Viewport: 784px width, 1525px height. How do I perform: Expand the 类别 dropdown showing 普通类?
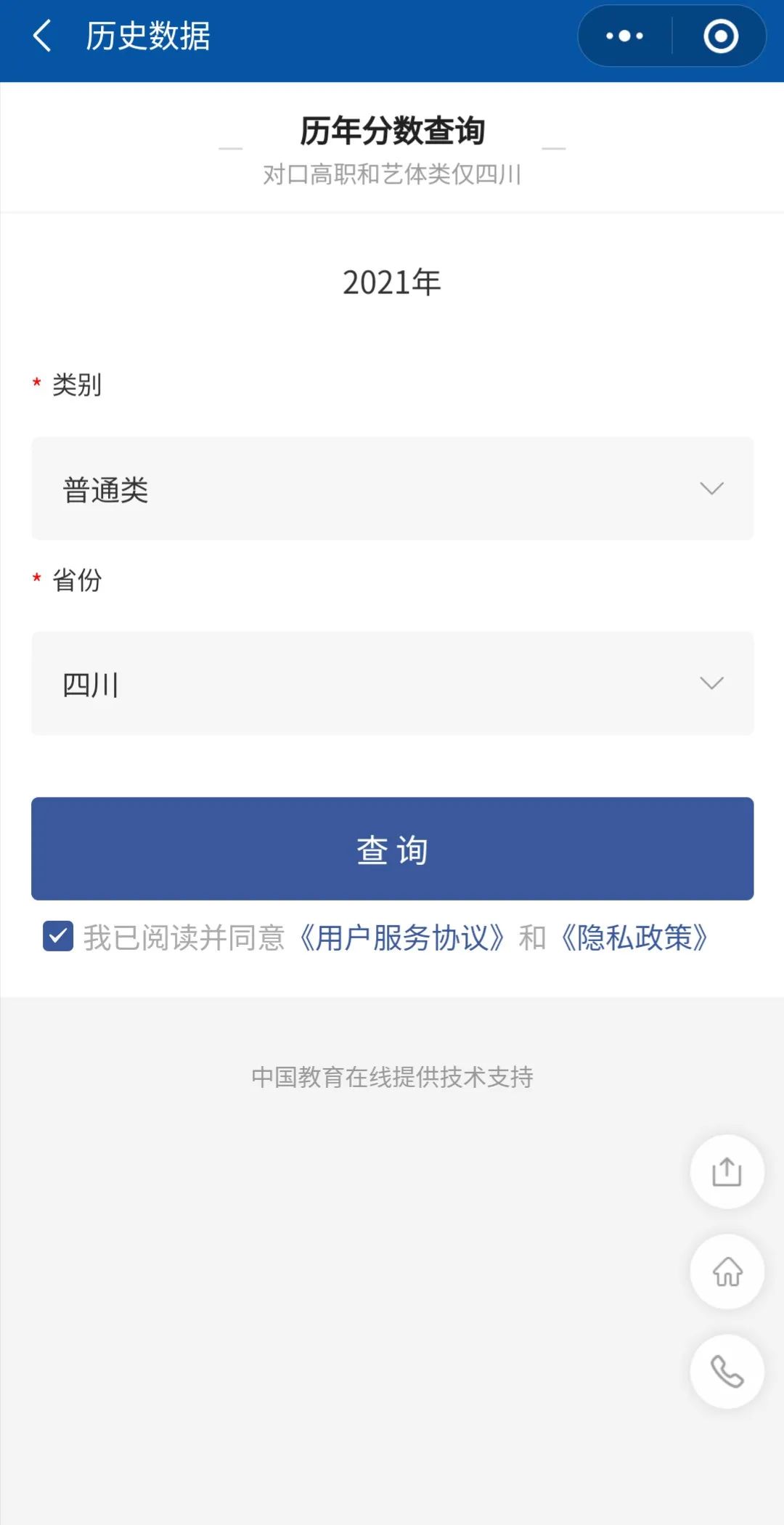click(392, 489)
